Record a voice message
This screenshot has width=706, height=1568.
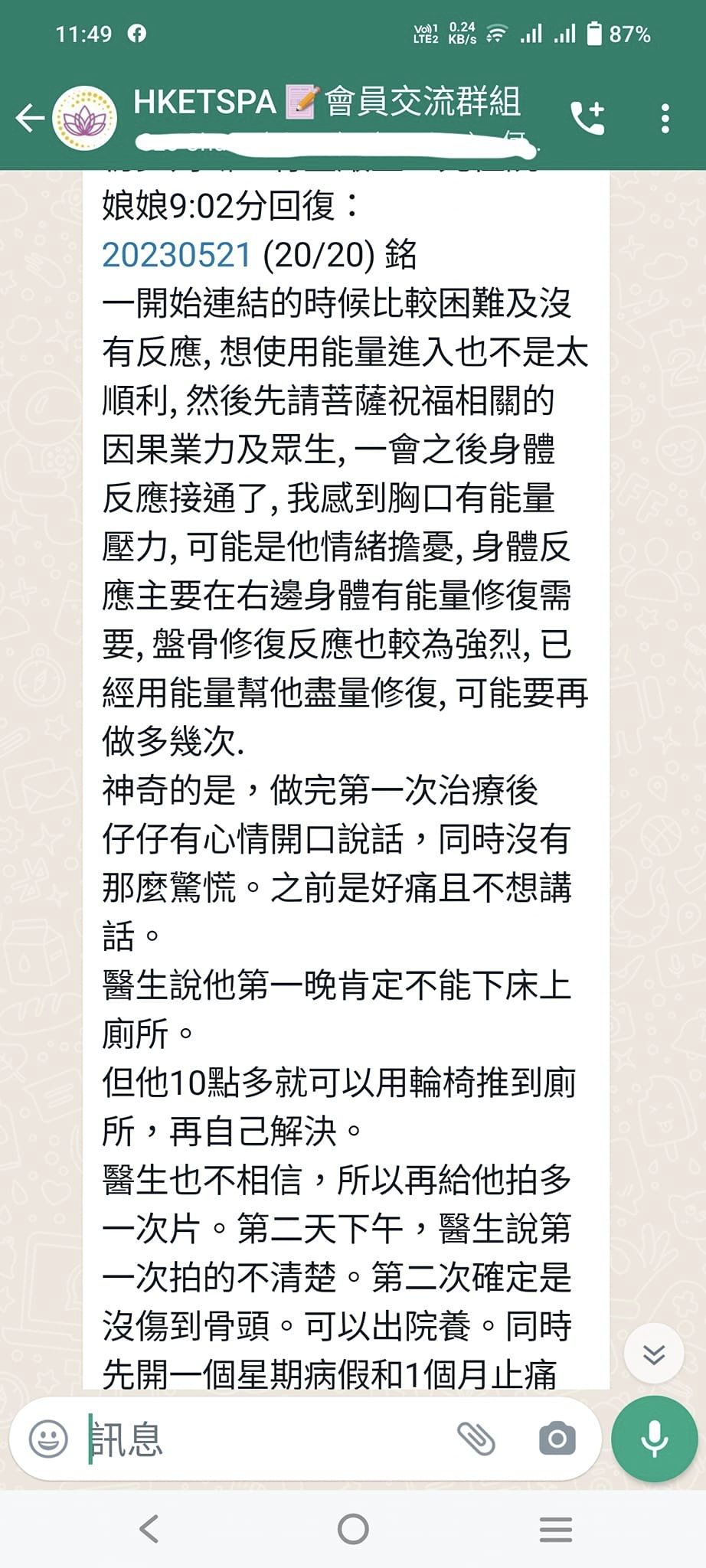(x=654, y=1439)
